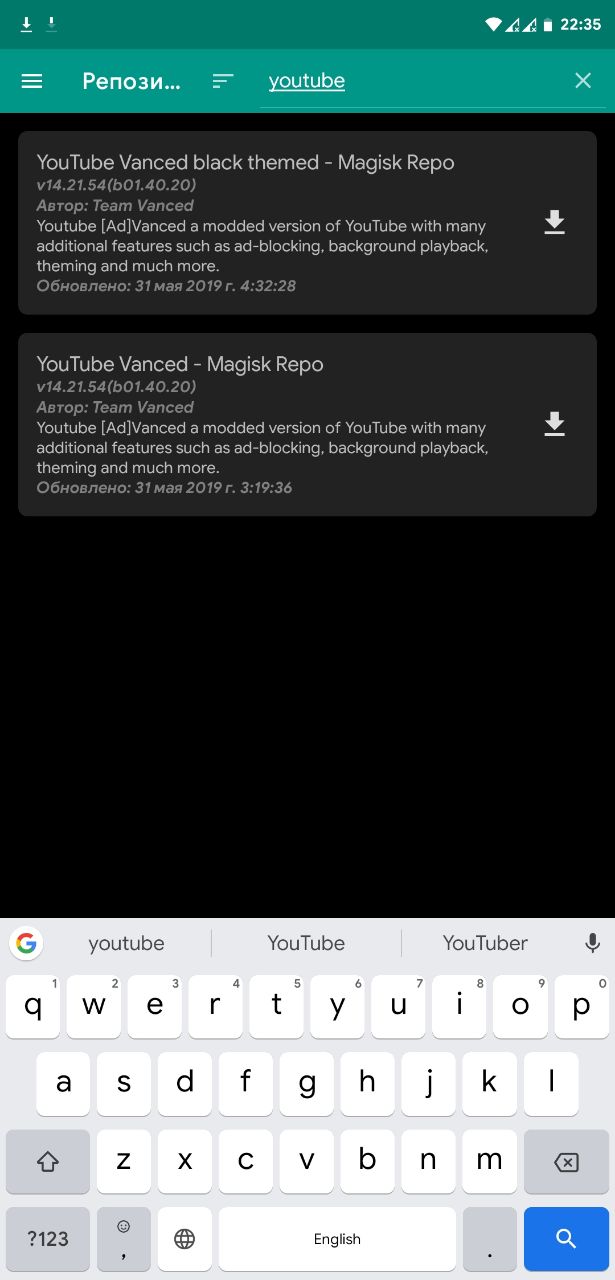Screen dimensions: 615x1280
Task: Tap the youtube search text field
Action: pyautogui.click(x=410, y=82)
